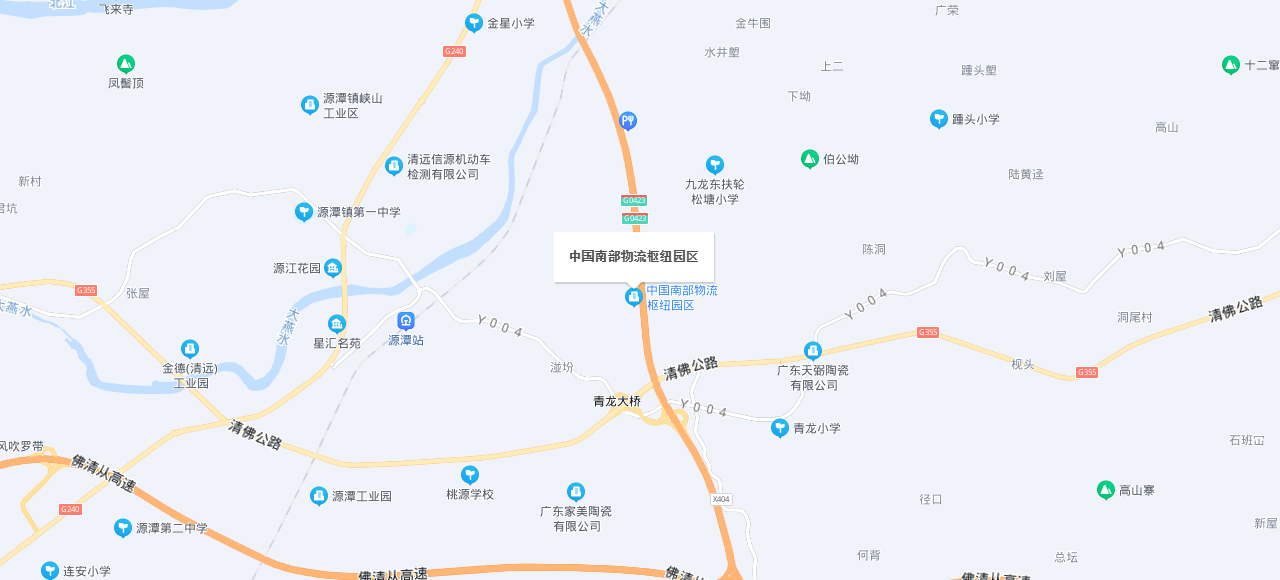Open the 源潭镇第一中学 point of interest
1280x580 pixels.
(304, 212)
